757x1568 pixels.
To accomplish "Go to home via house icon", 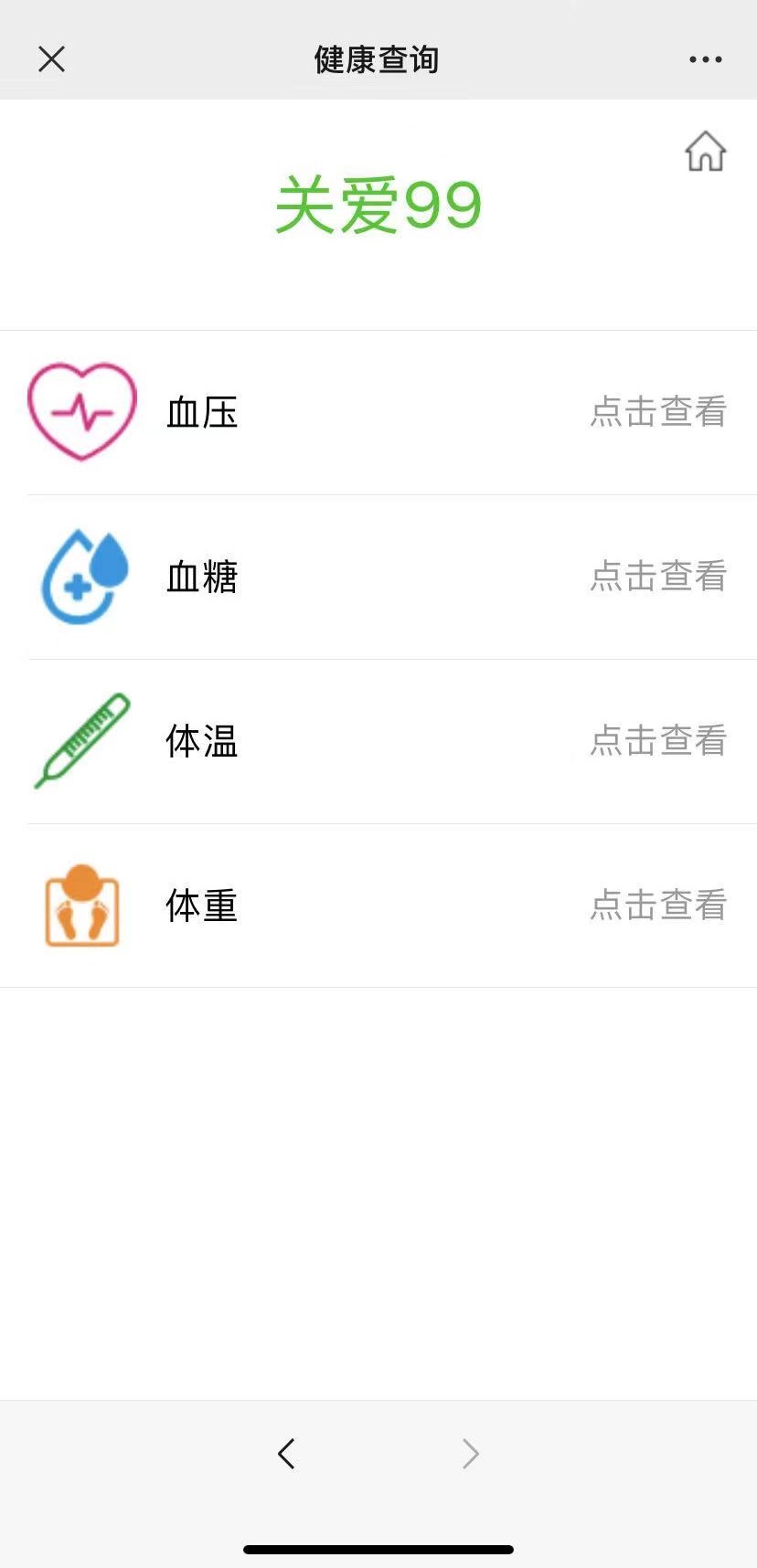I will coord(706,151).
